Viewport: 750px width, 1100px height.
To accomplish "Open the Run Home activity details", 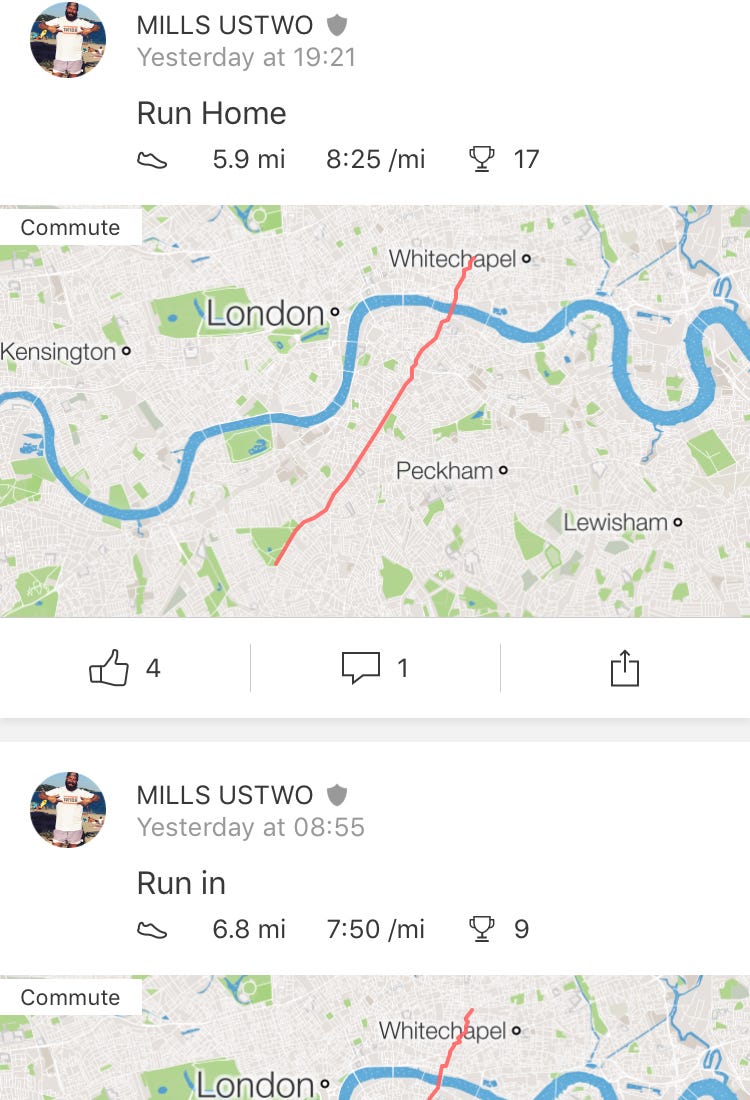I will [211, 113].
